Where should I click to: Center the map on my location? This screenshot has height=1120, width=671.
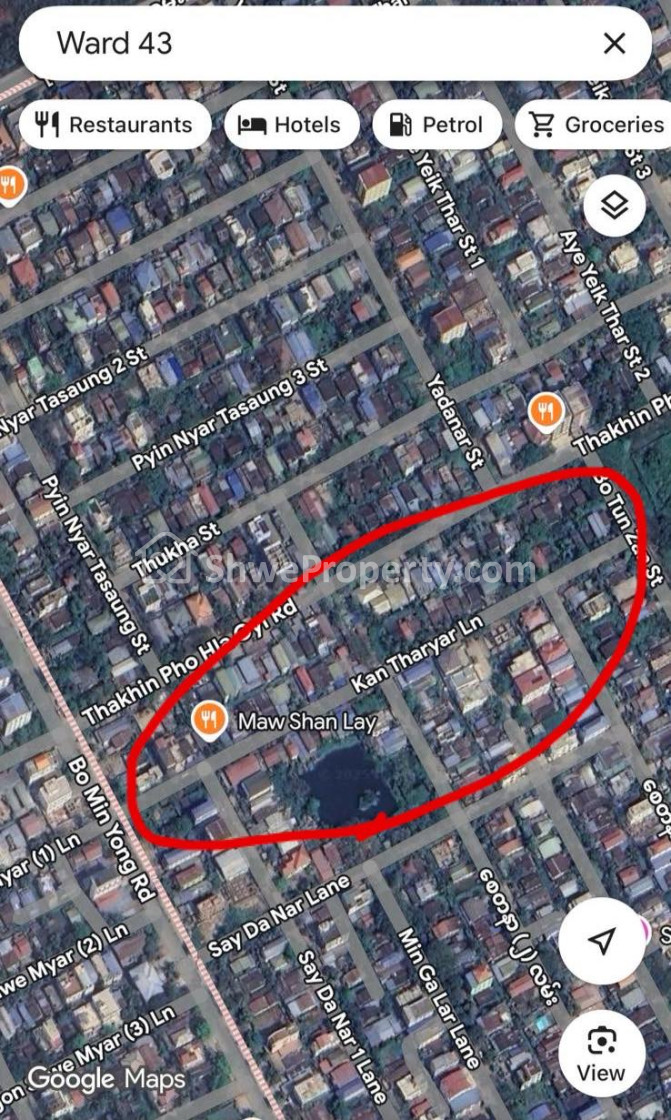click(x=602, y=941)
